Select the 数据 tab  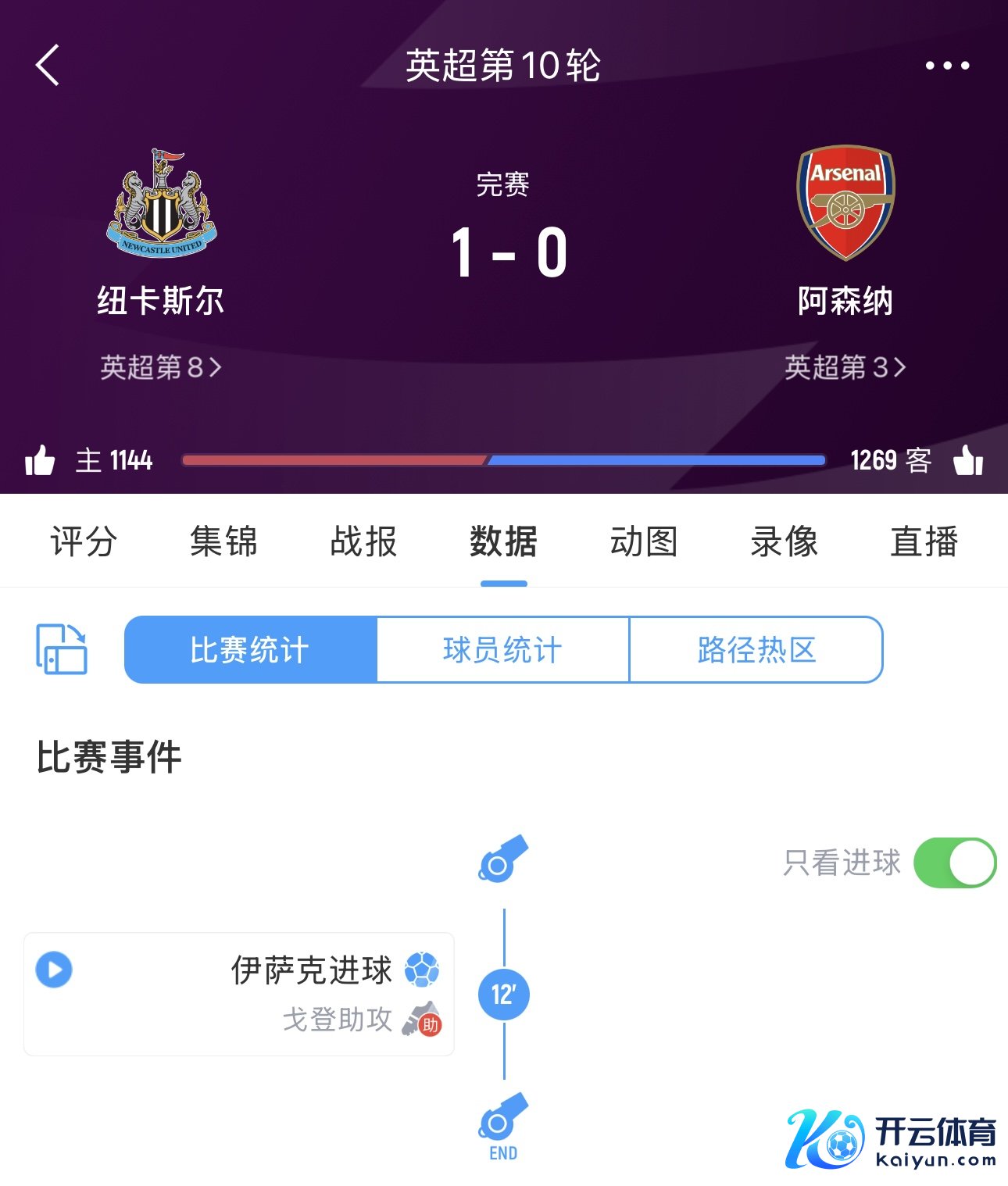pyautogui.click(x=503, y=541)
